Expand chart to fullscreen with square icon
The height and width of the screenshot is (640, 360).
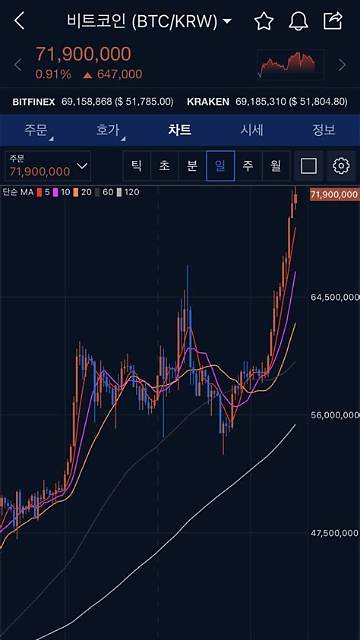point(309,166)
